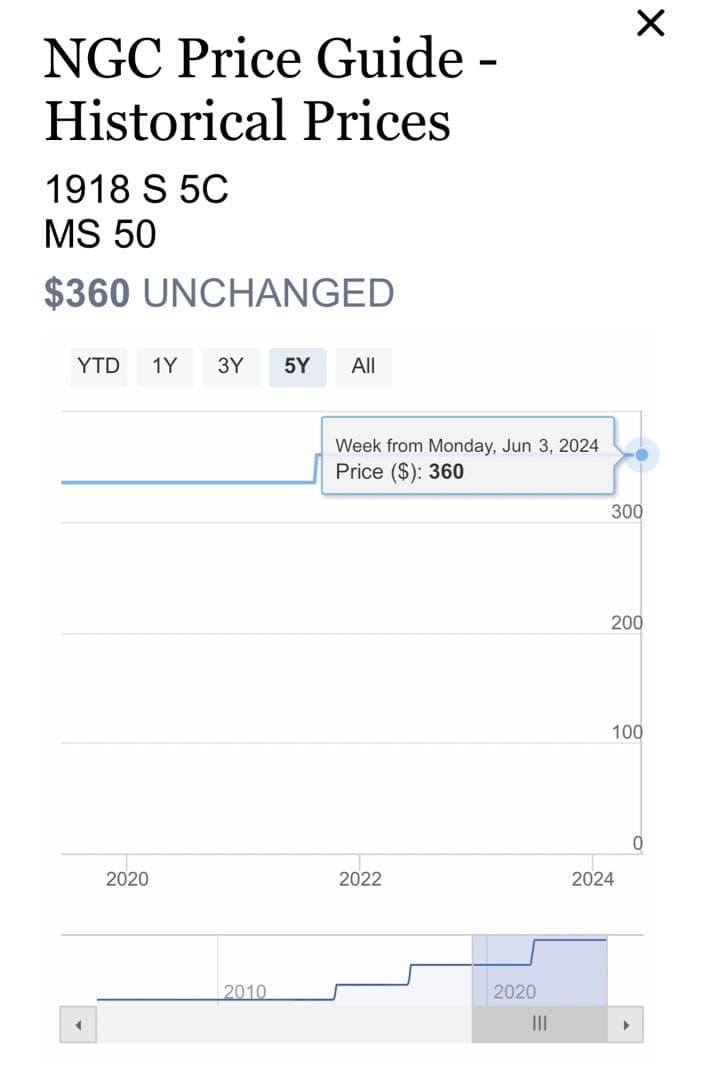Select the 5Y range button
This screenshot has height=1080, width=705.
click(x=297, y=366)
